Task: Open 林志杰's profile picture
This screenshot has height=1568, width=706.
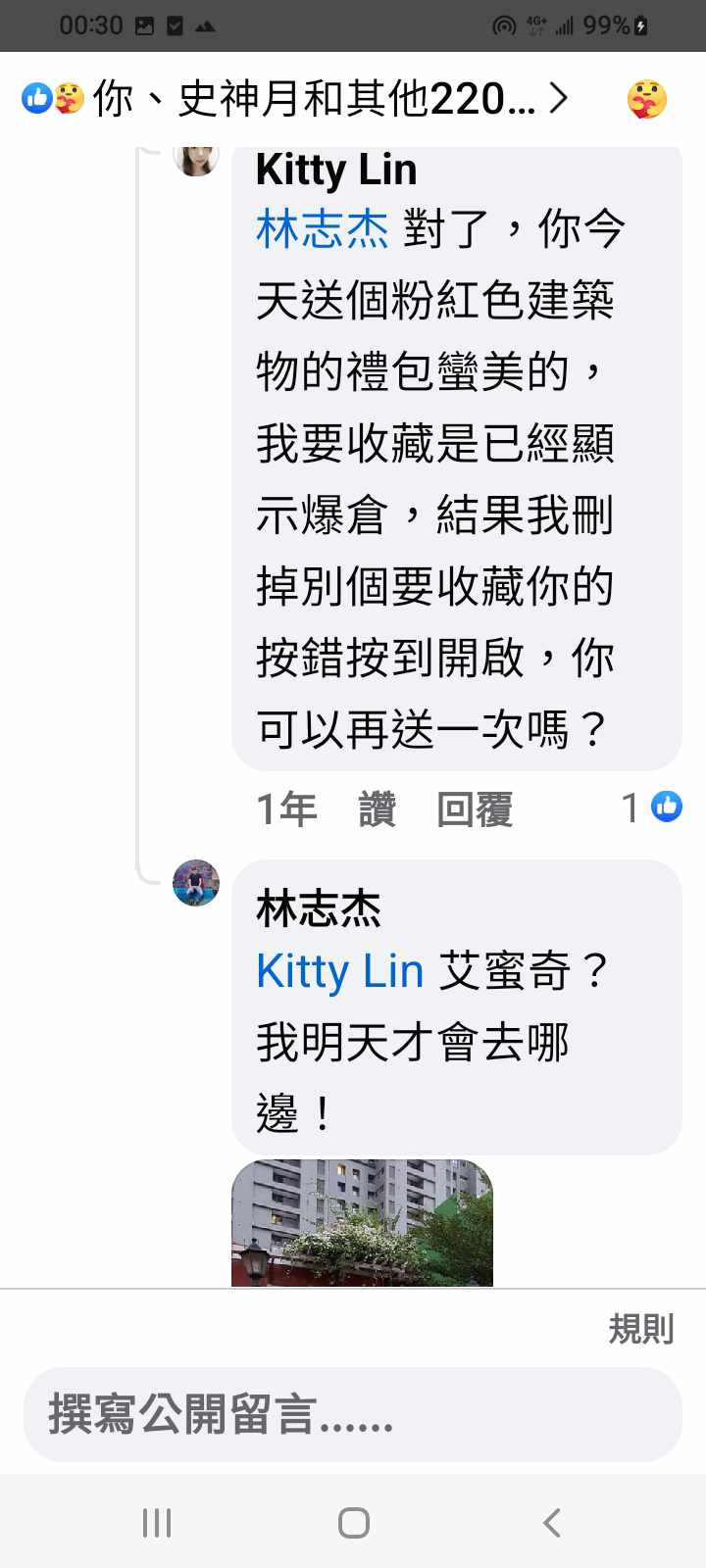Action: pyautogui.click(x=196, y=883)
